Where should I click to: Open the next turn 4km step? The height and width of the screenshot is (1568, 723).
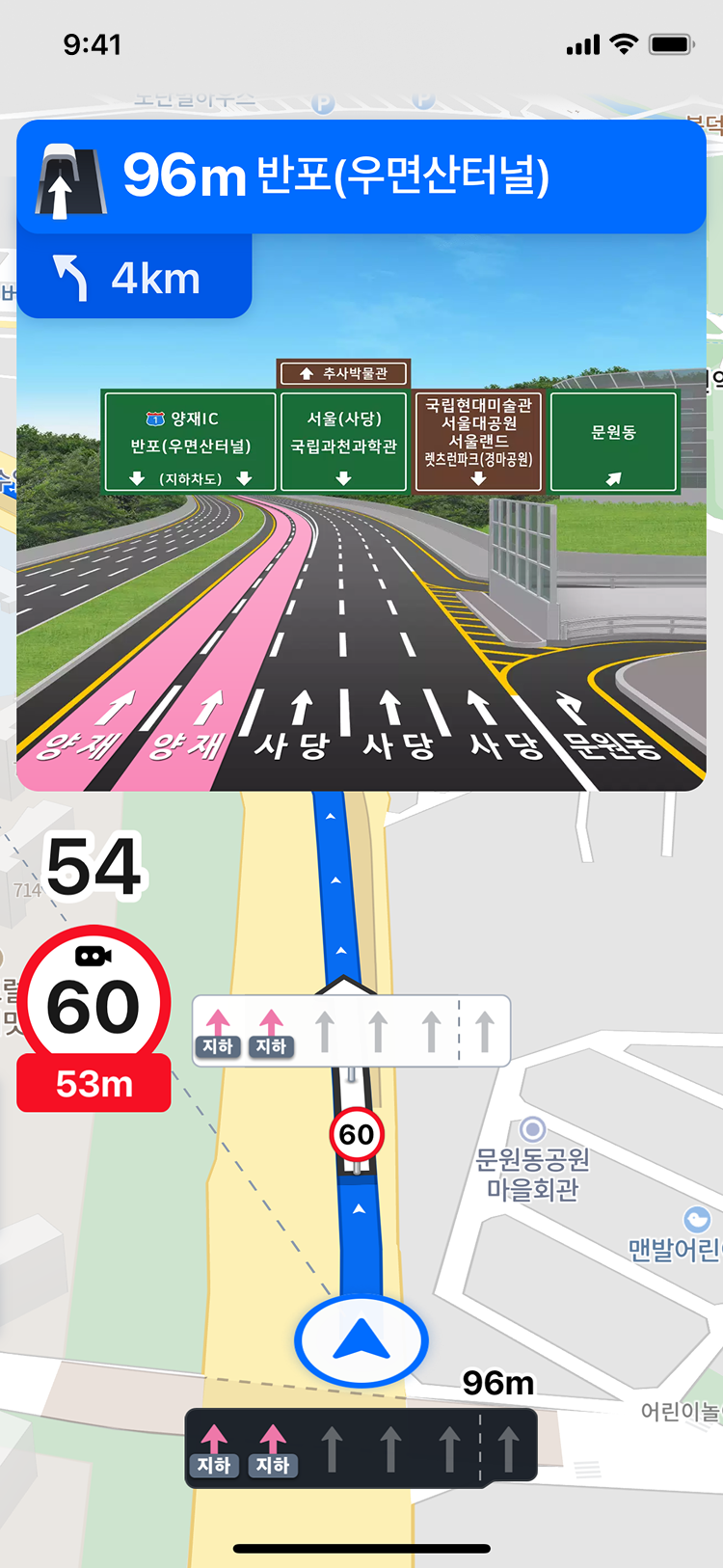[134, 279]
